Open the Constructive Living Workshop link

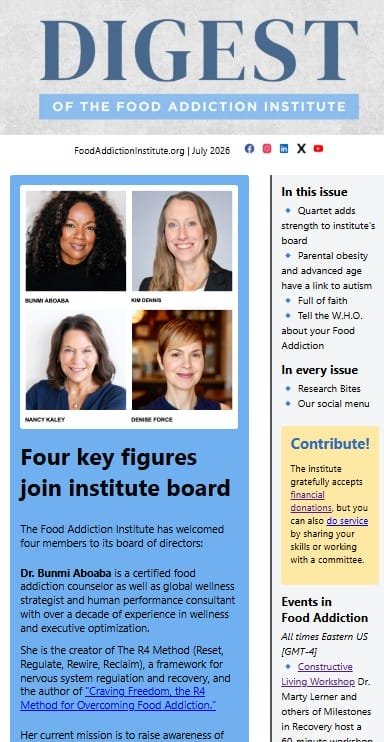coord(317,674)
